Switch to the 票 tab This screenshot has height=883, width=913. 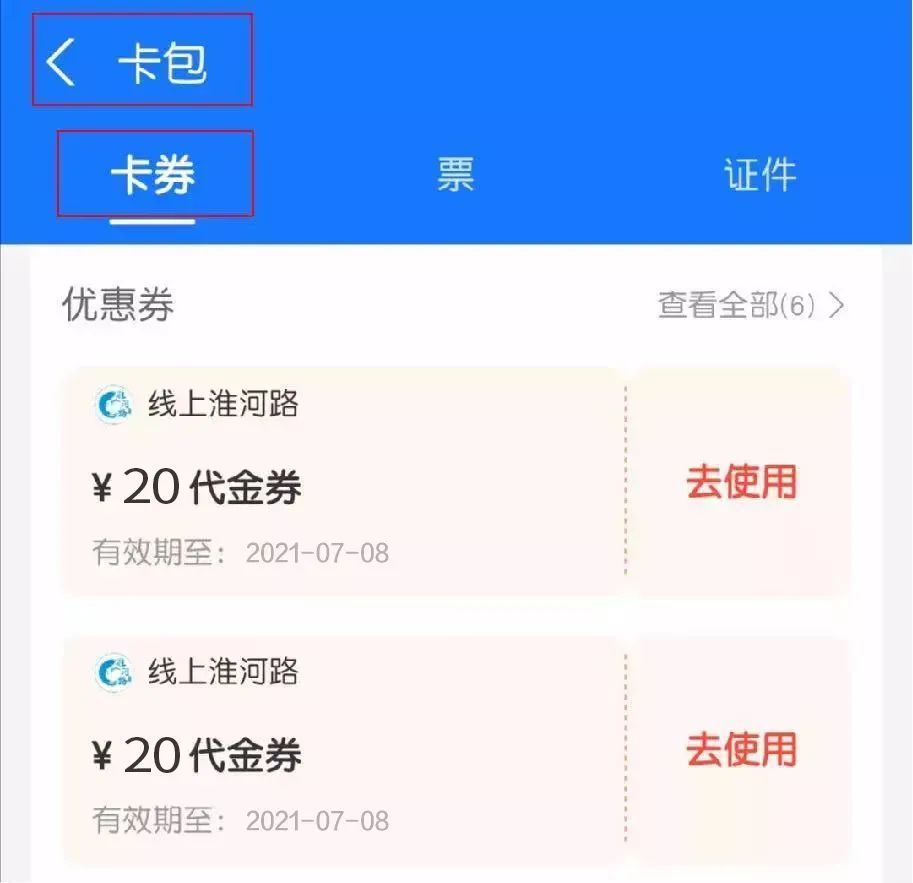point(455,175)
